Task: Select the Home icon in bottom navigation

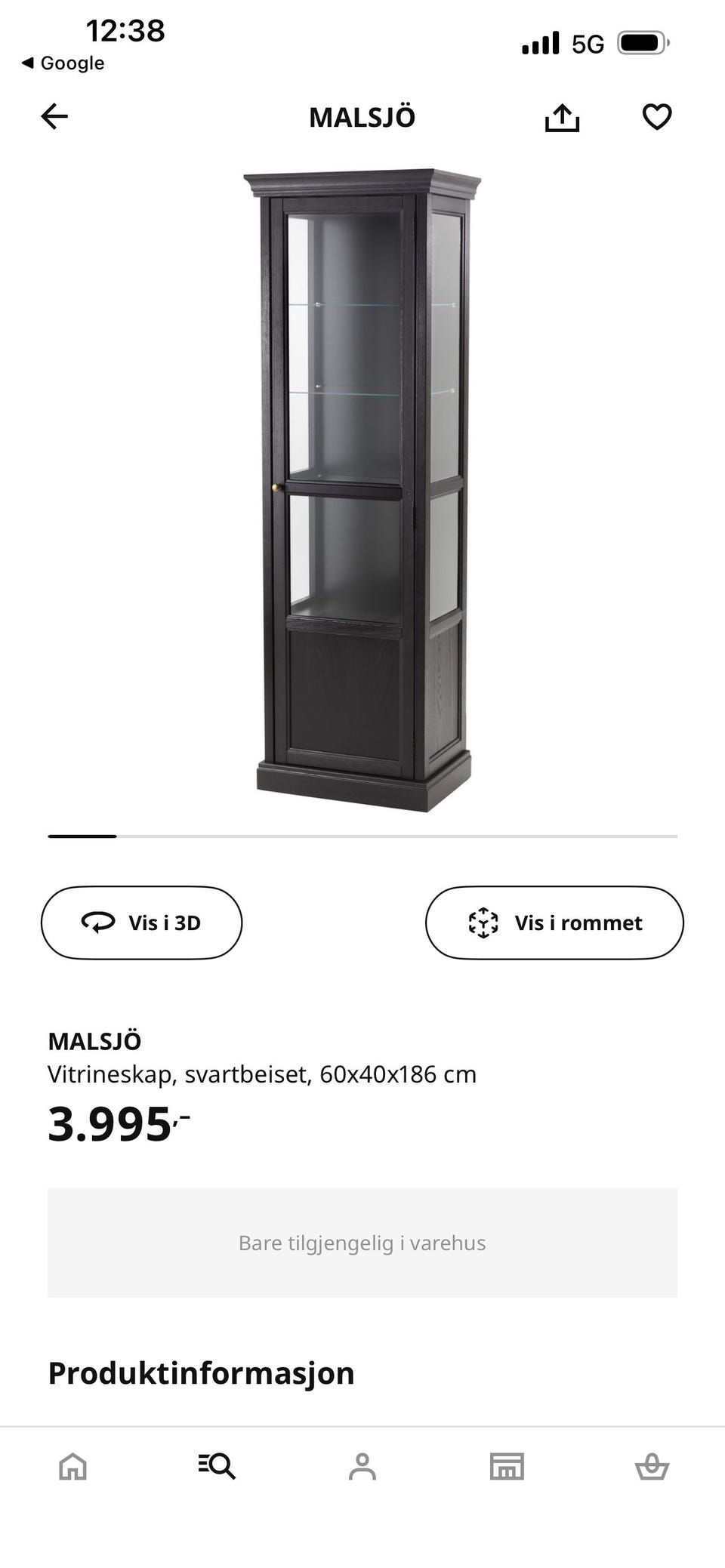Action: tap(72, 1468)
